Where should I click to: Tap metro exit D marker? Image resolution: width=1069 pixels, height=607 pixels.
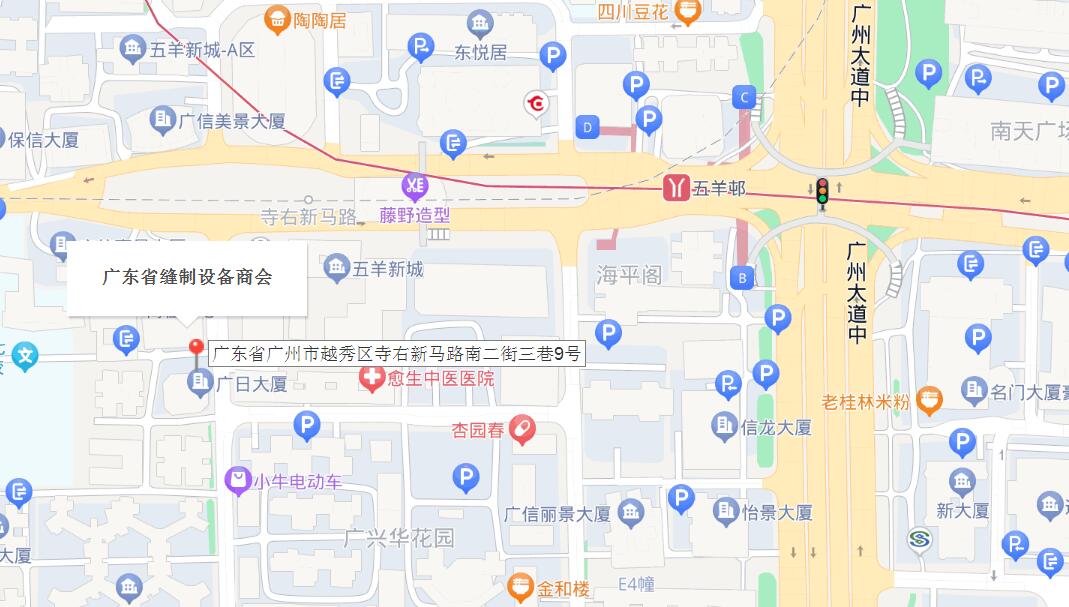pyautogui.click(x=587, y=126)
